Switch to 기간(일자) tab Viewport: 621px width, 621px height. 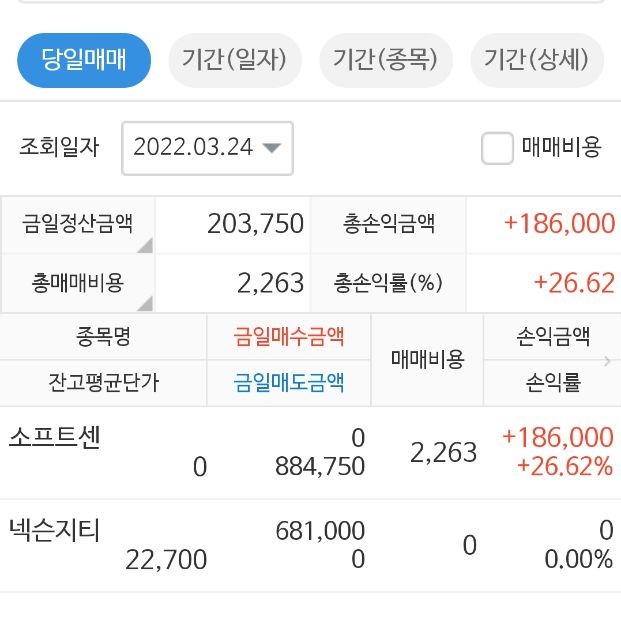[234, 61]
